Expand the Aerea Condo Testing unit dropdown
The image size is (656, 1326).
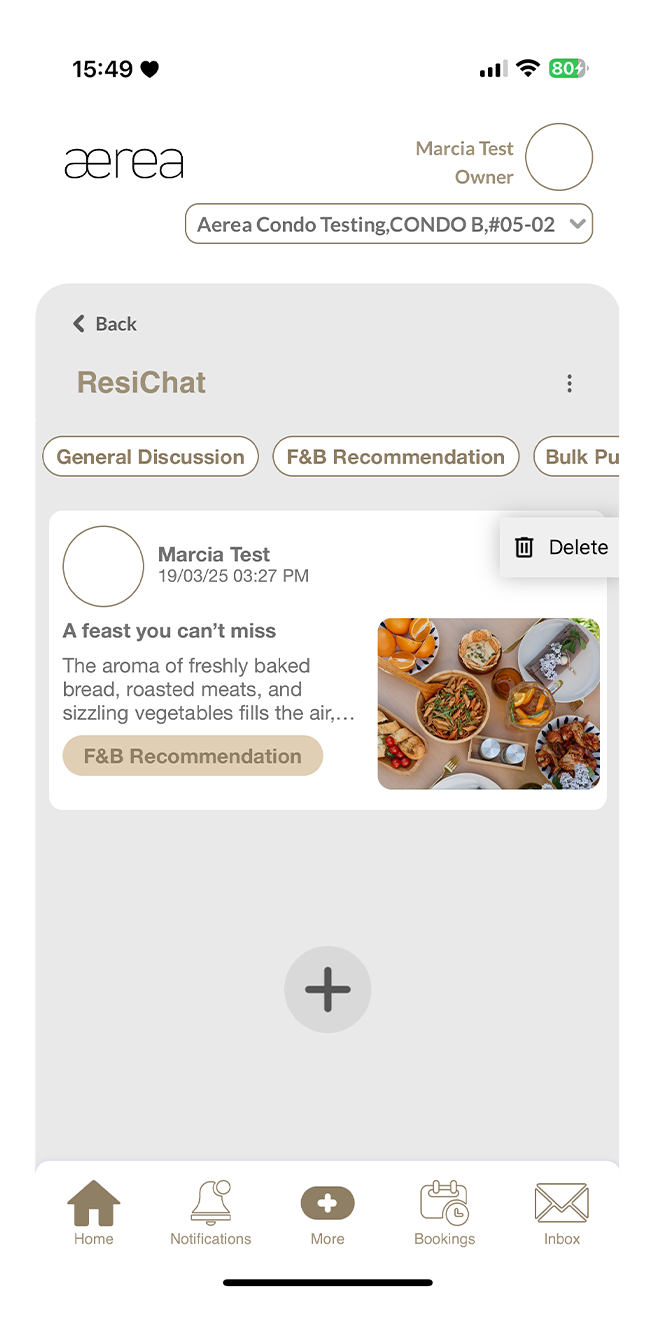(389, 224)
